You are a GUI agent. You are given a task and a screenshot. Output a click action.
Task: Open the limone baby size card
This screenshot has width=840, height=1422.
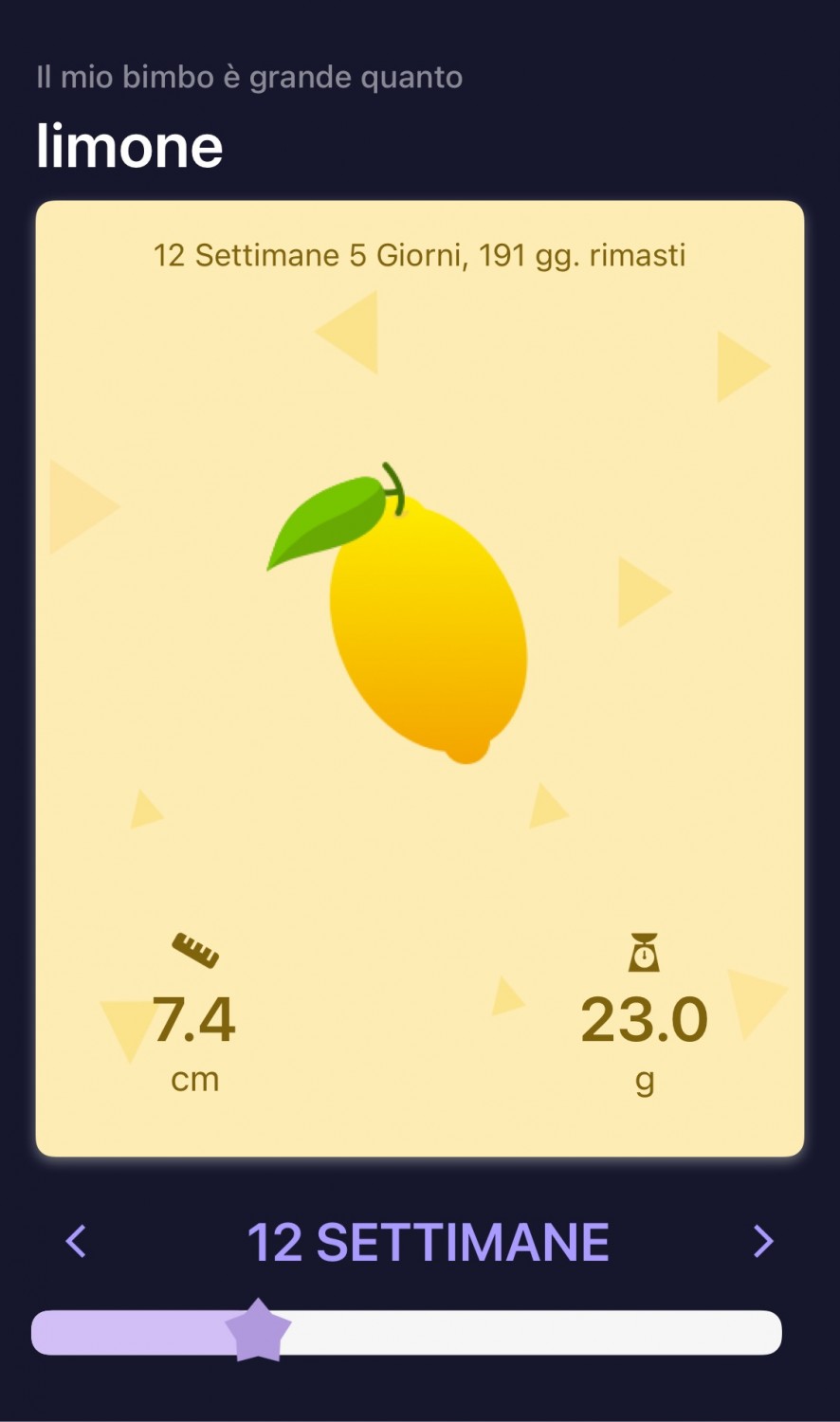420,678
